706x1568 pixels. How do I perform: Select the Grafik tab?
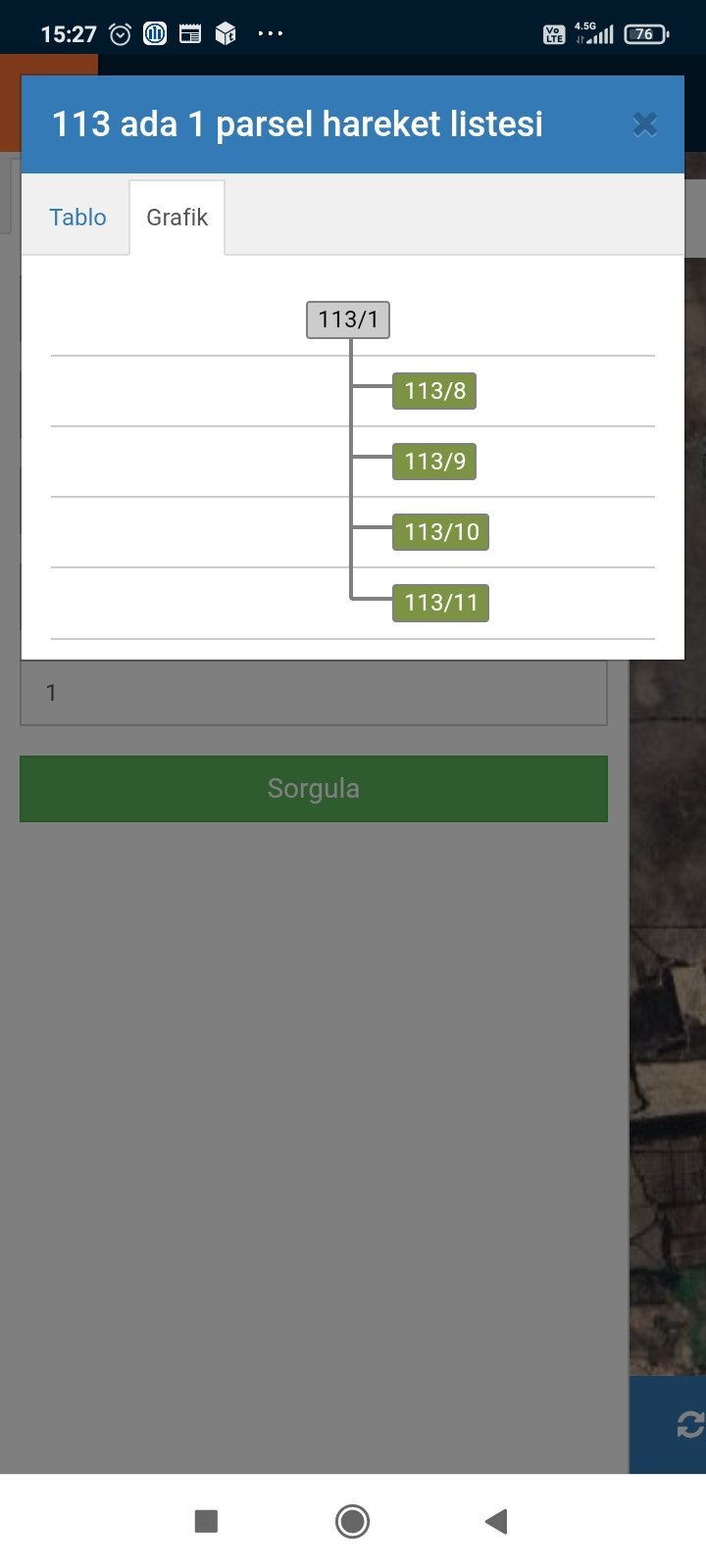click(176, 217)
